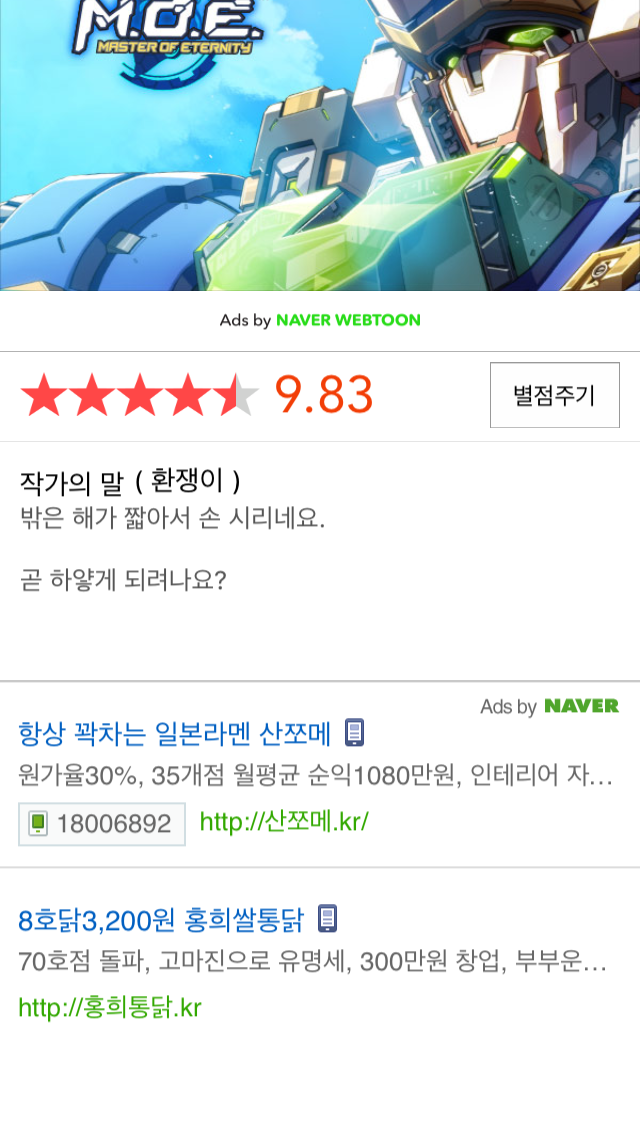Open the 항상 꽉차는 일본라멘 산쪼메 ad link
640x1136 pixels.
(x=175, y=734)
